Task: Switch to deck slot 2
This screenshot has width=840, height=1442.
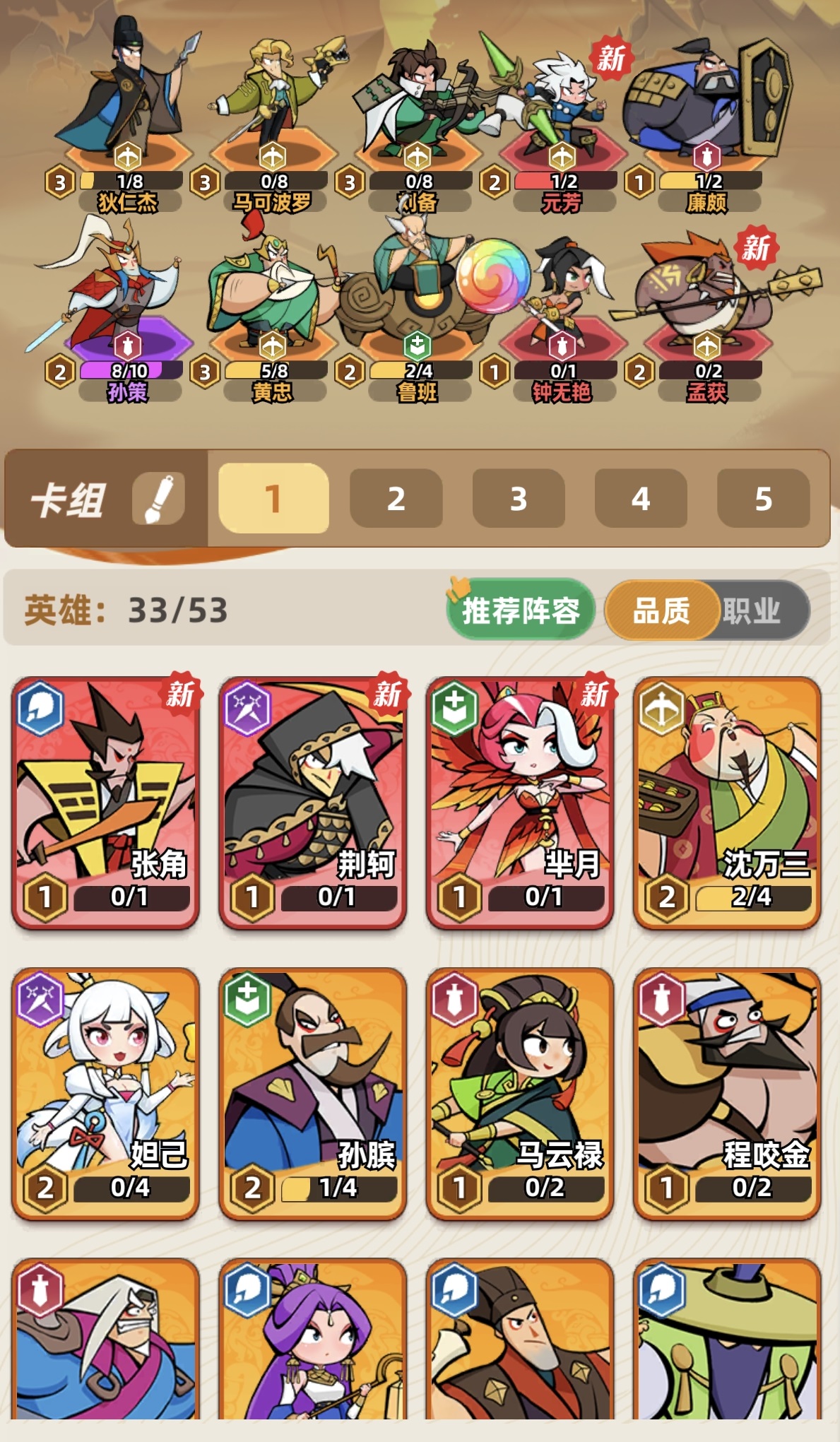Action: 396,499
